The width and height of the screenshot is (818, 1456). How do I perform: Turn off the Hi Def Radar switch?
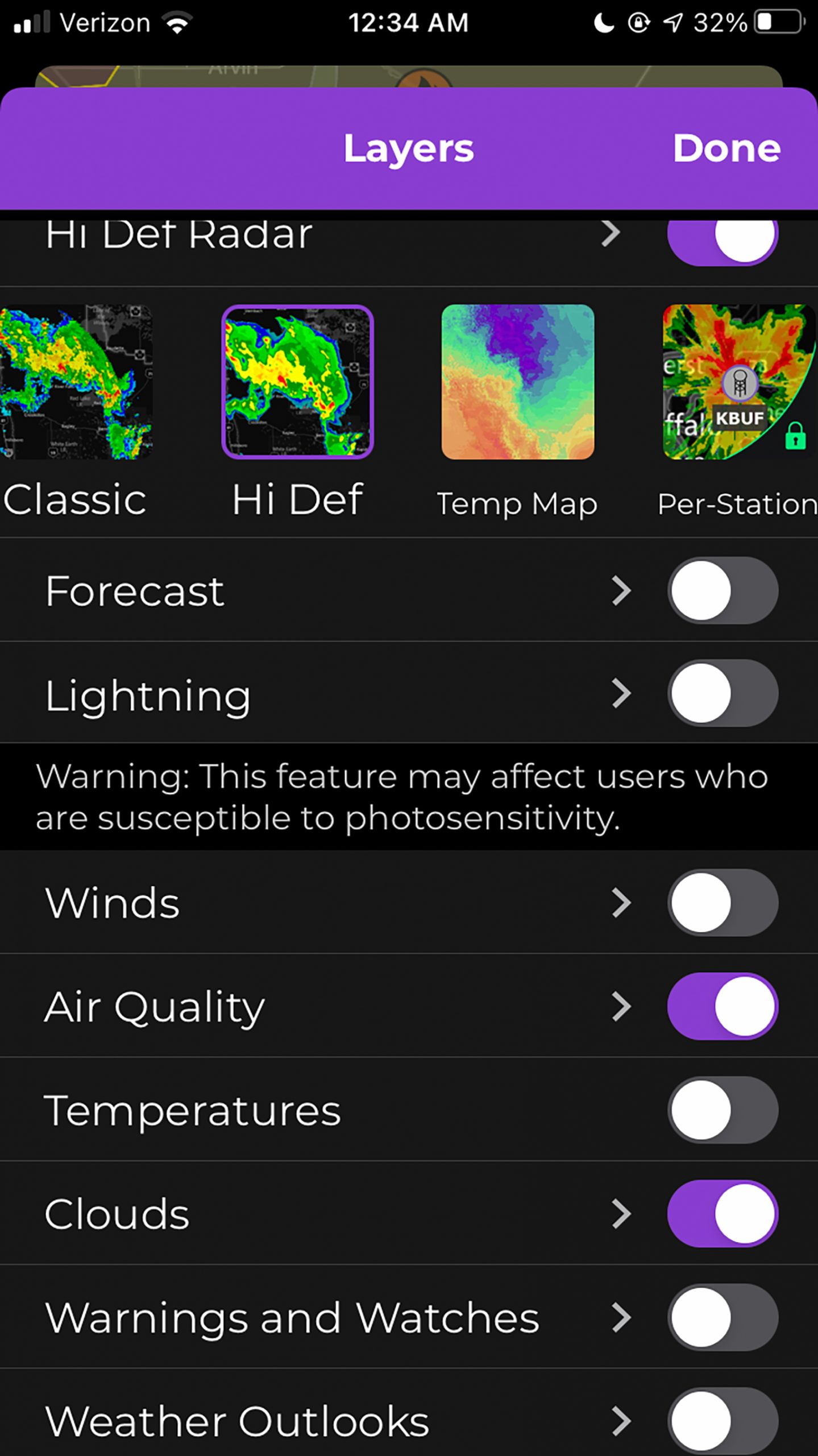(723, 235)
